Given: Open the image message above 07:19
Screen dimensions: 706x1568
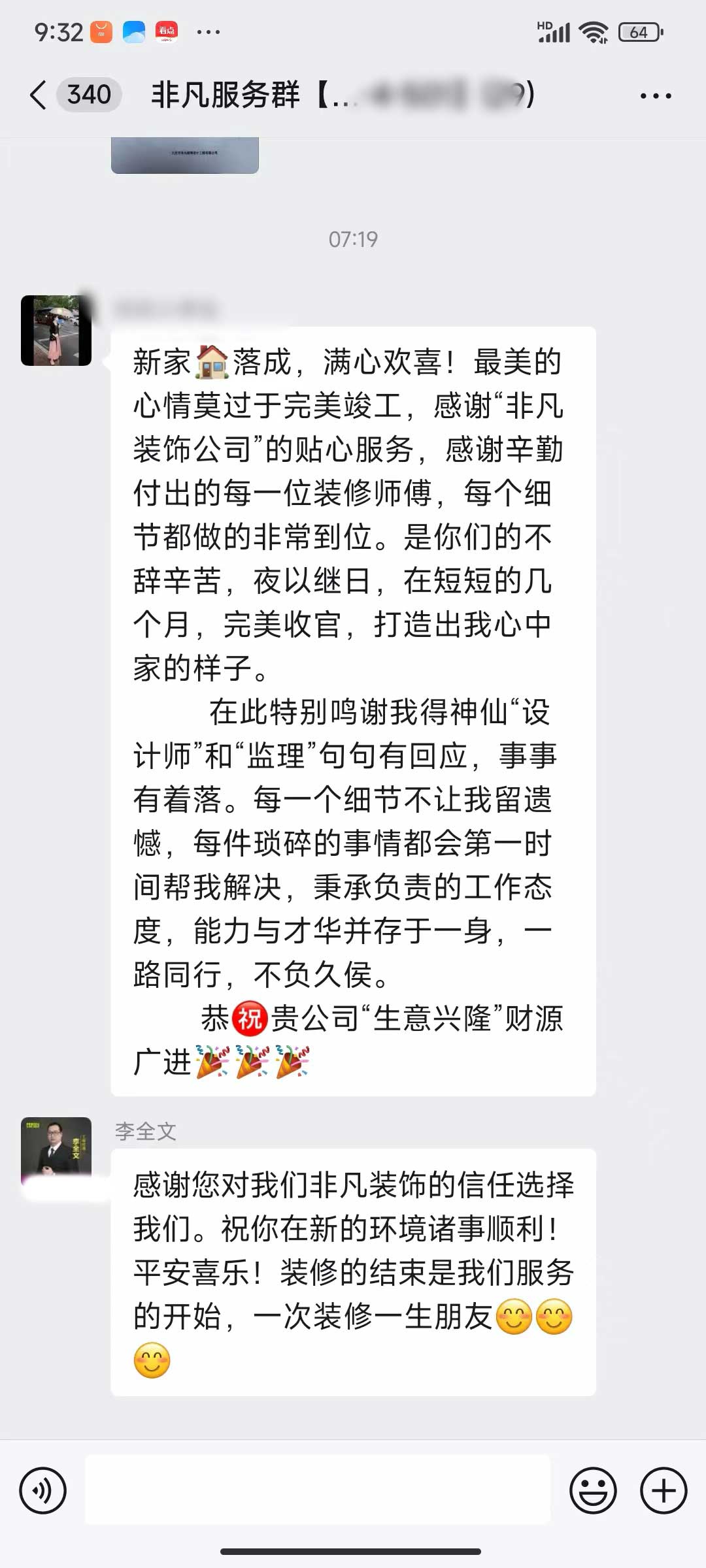Looking at the screenshot, I should pos(185,155).
